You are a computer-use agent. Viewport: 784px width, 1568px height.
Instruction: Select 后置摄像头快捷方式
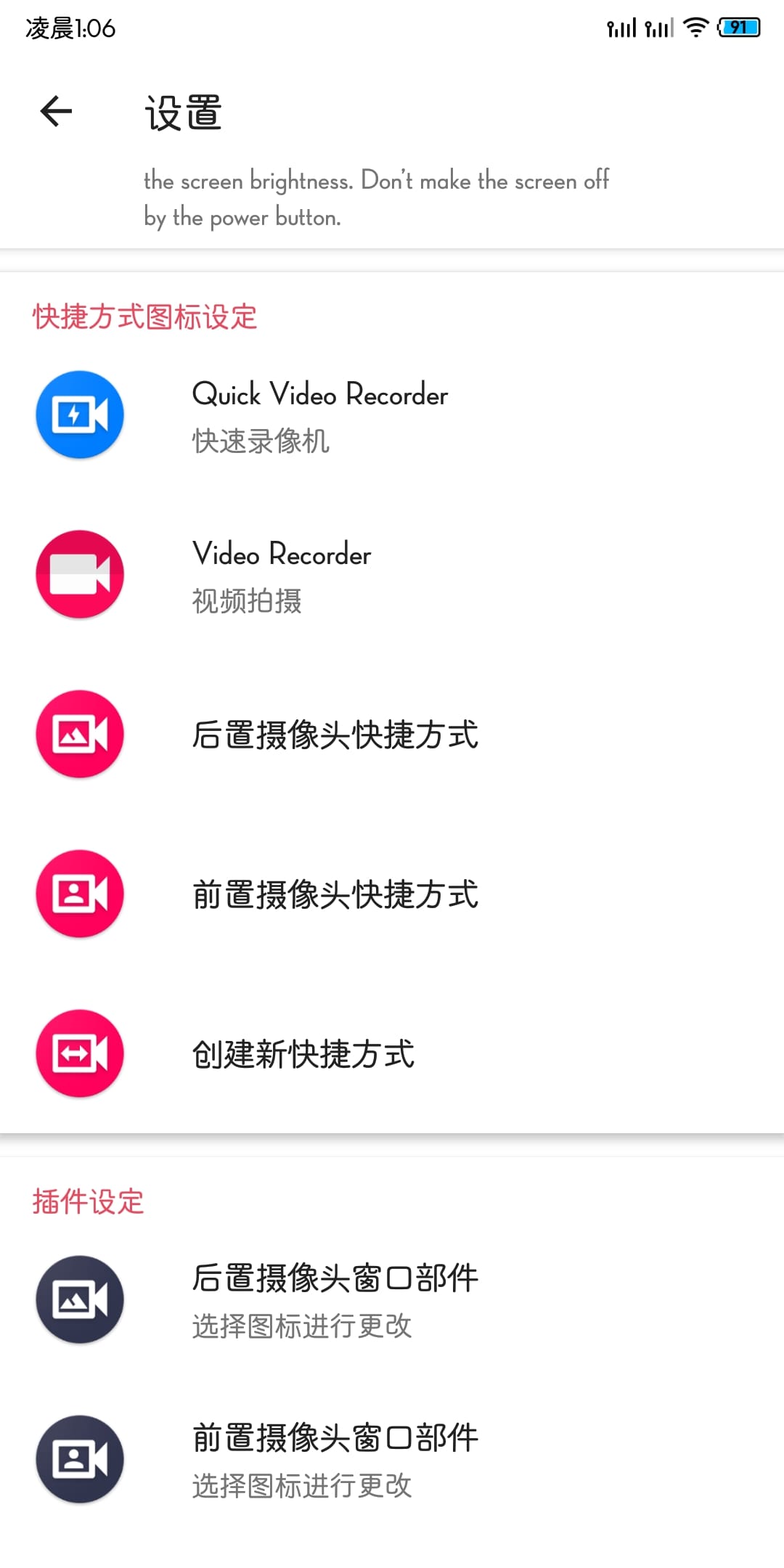(392, 735)
